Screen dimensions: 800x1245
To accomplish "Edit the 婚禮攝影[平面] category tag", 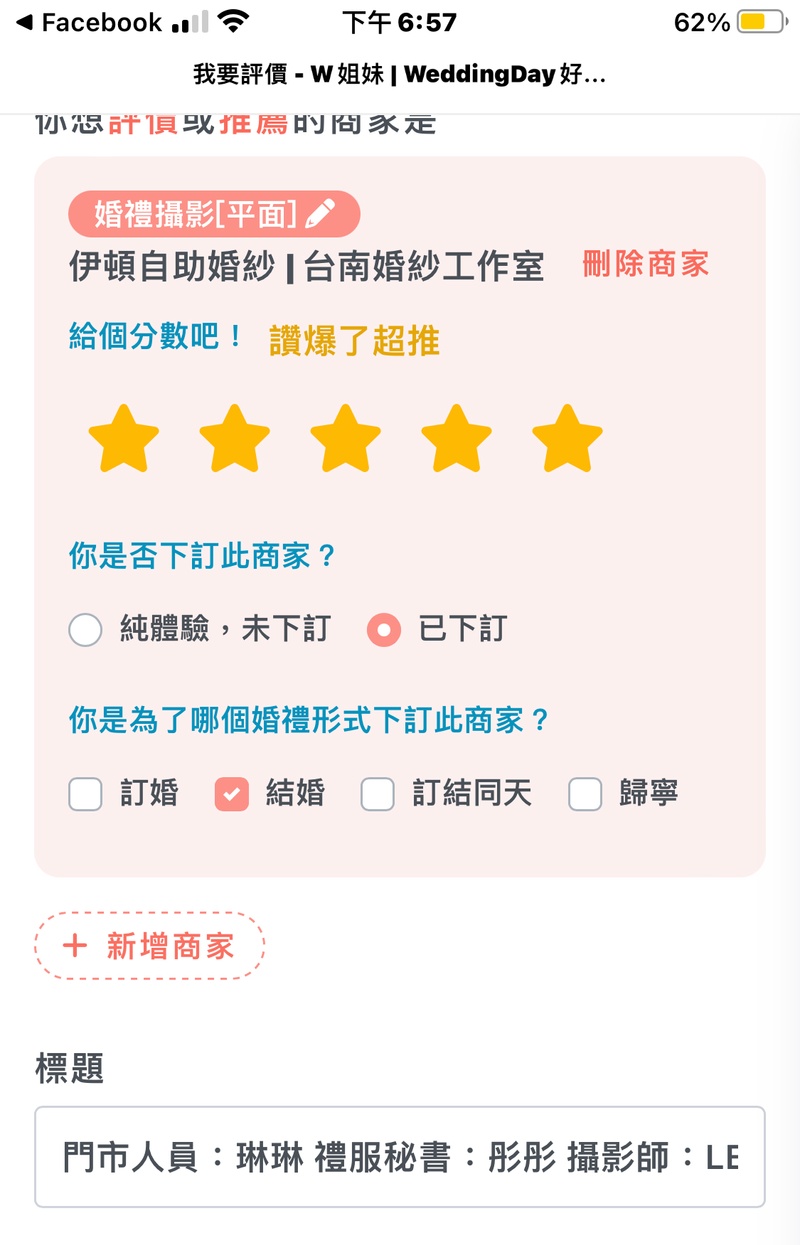I will (x=214, y=213).
